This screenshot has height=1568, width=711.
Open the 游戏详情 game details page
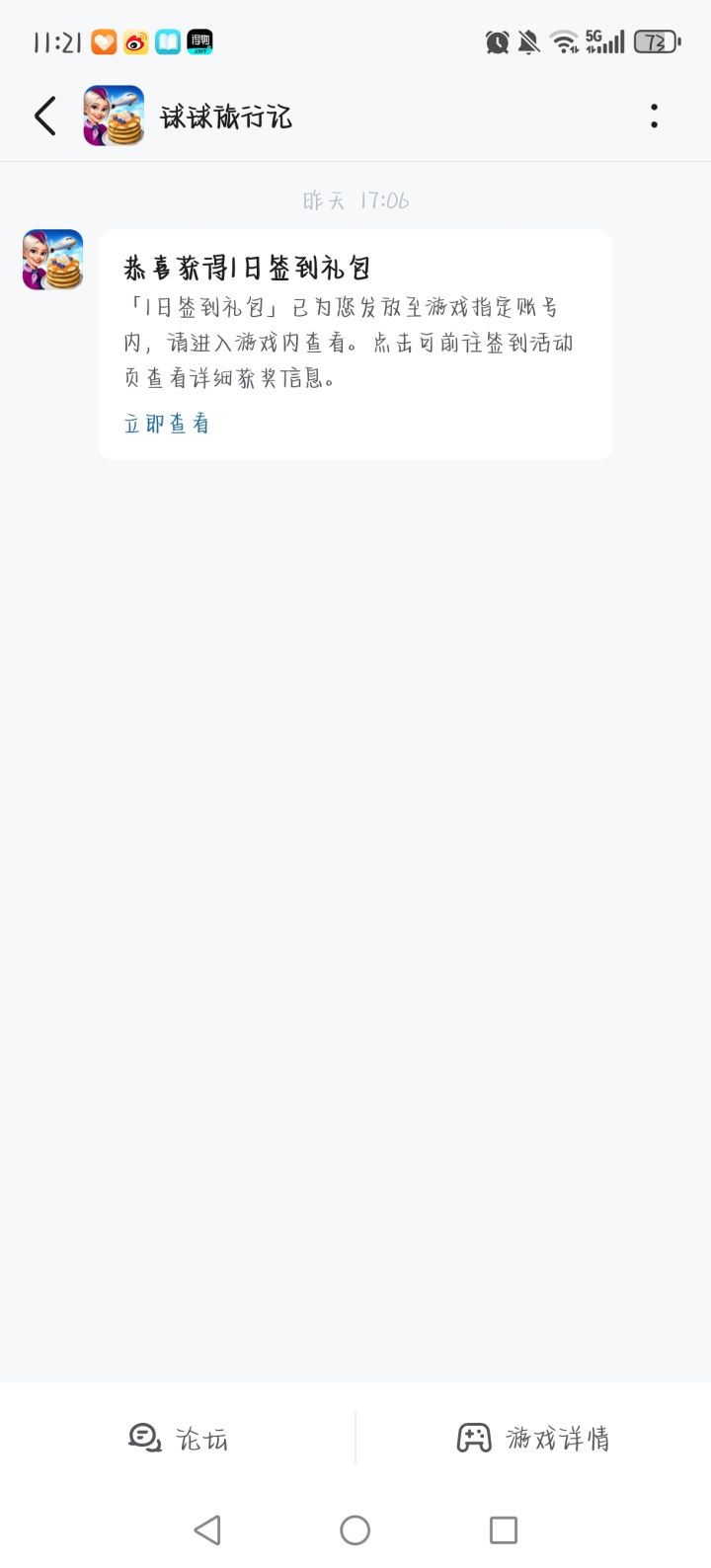tap(533, 1439)
